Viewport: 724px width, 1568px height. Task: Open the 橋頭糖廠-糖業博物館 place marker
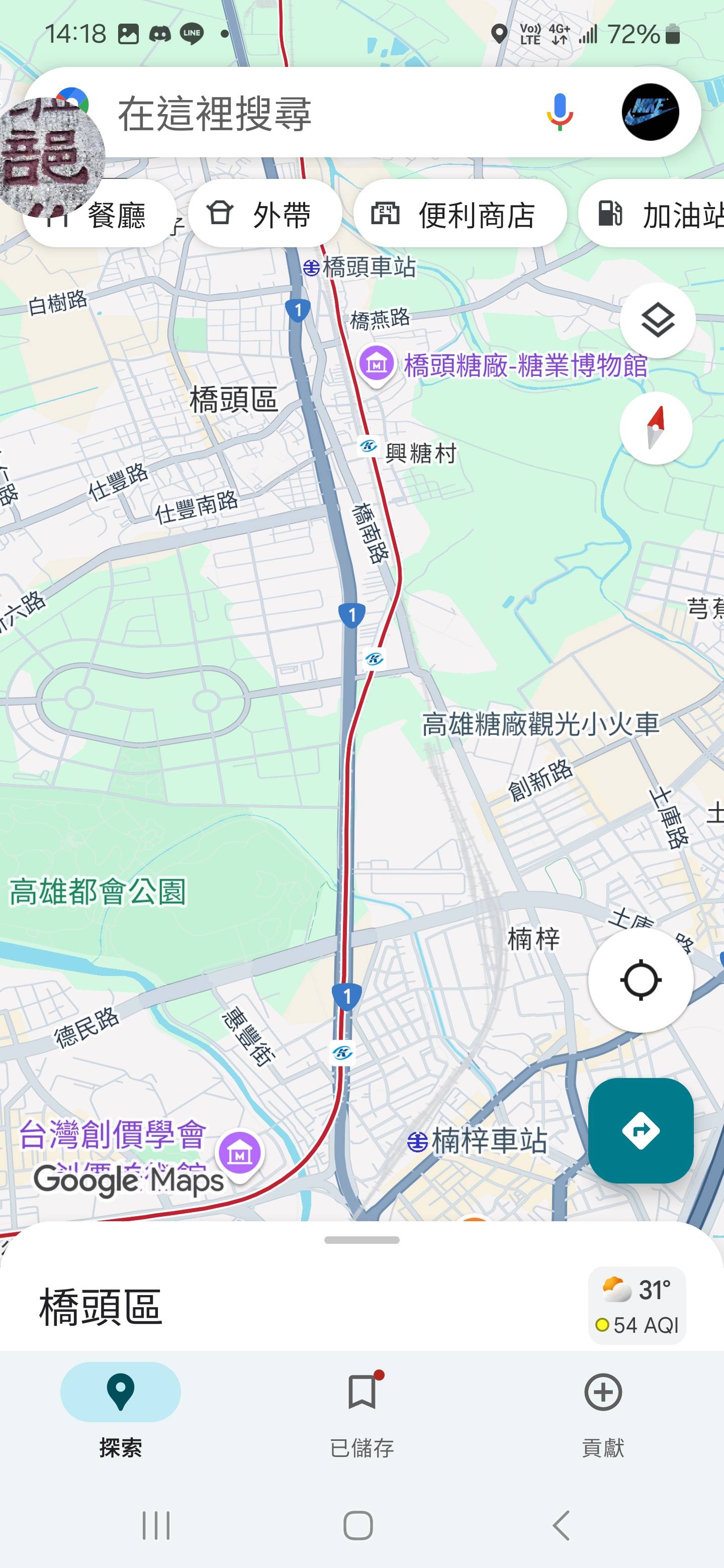377,364
